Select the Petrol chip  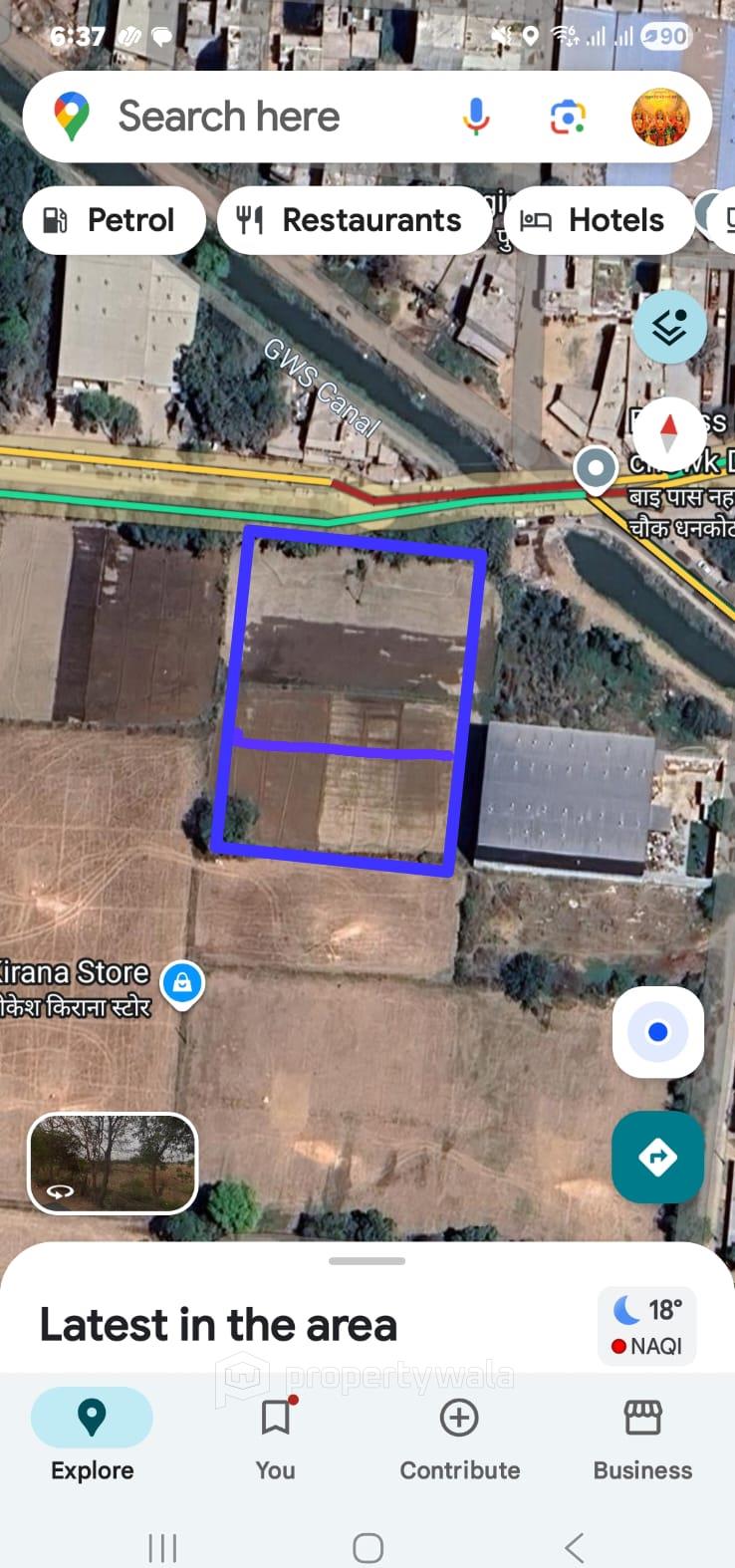point(113,220)
